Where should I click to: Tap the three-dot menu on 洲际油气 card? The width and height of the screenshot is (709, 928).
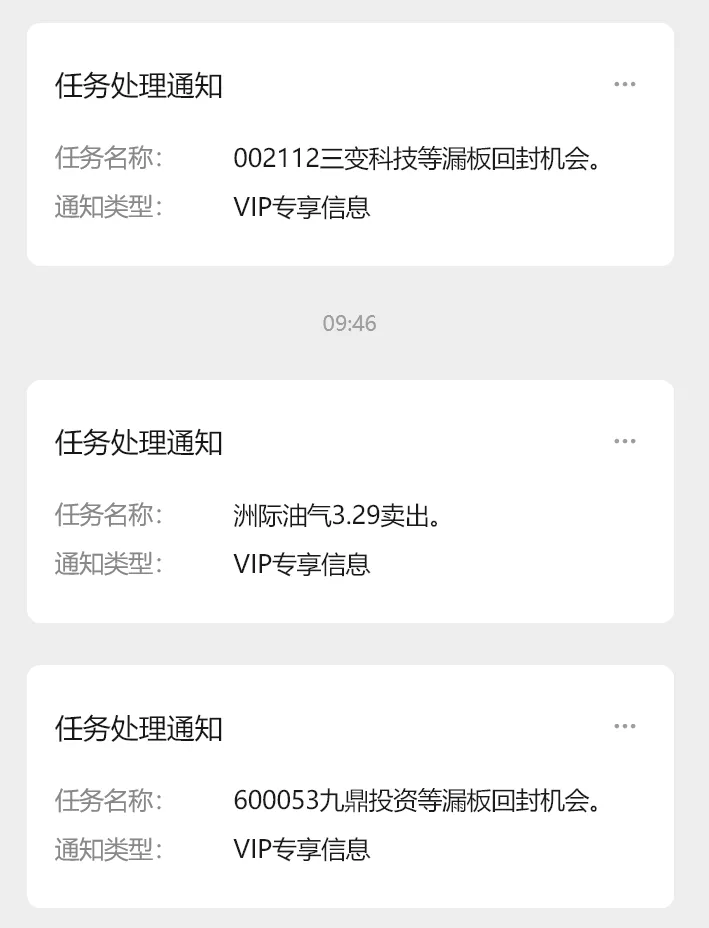625,441
